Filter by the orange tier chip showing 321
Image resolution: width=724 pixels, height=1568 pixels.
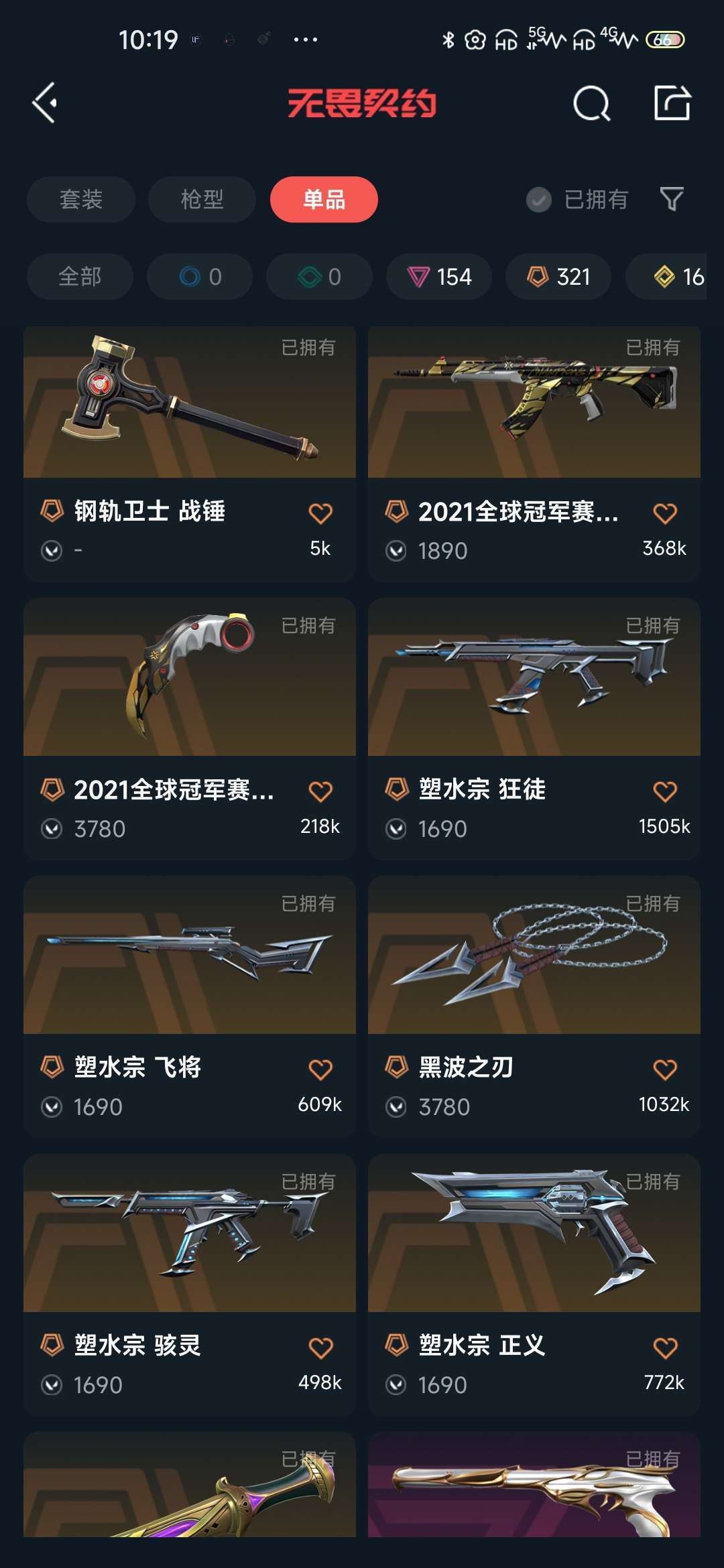click(558, 276)
